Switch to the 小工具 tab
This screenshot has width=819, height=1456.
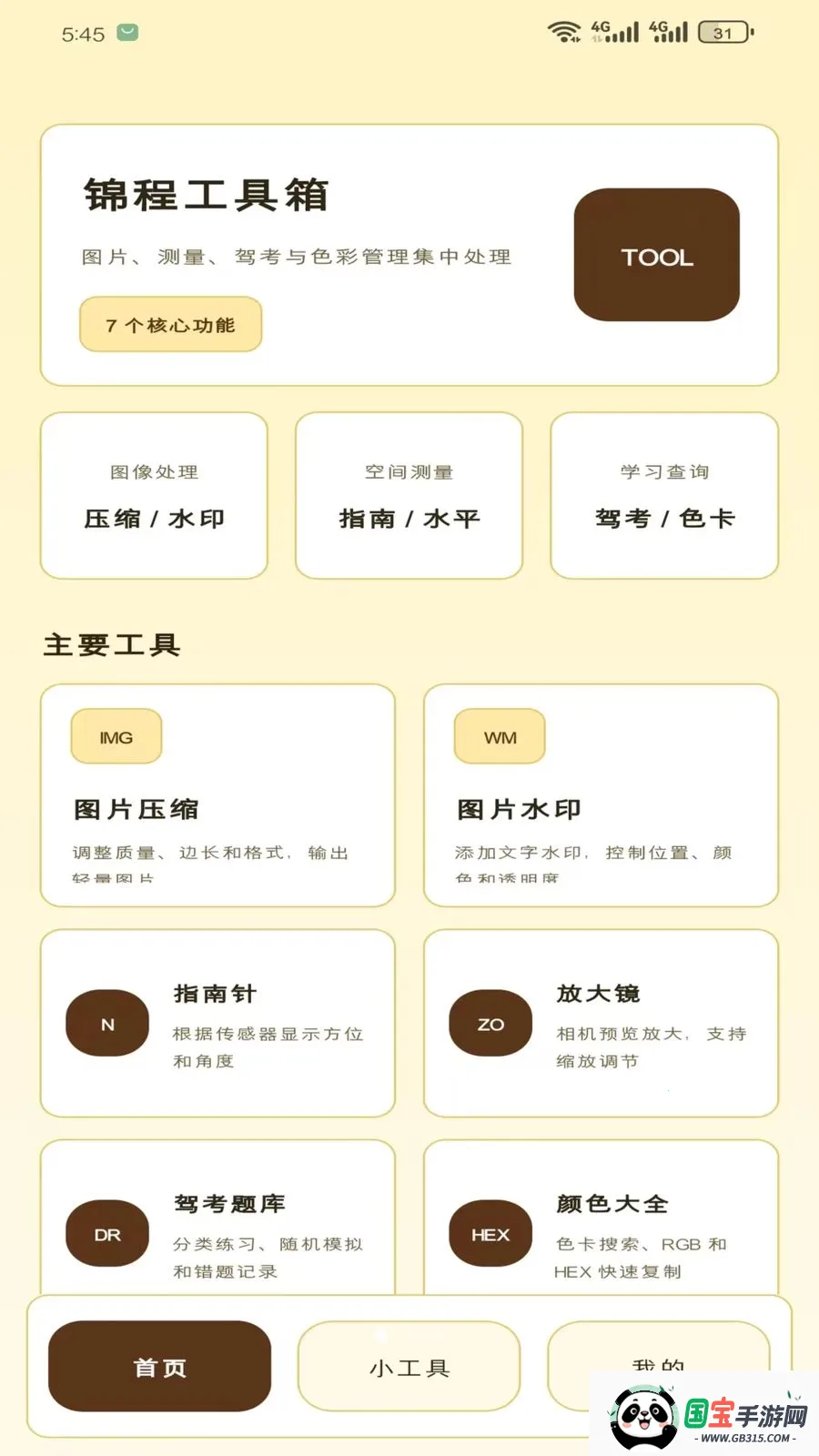409,1367
